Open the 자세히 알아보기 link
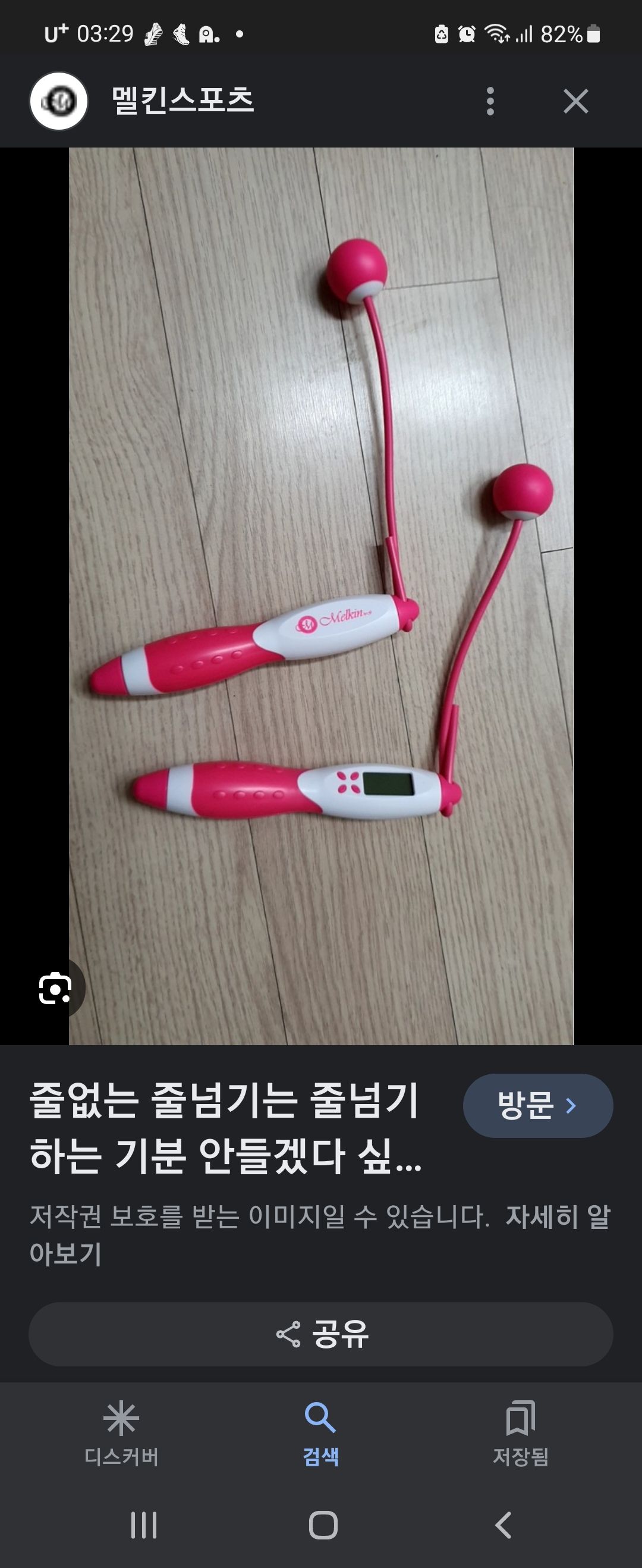 tap(557, 1218)
